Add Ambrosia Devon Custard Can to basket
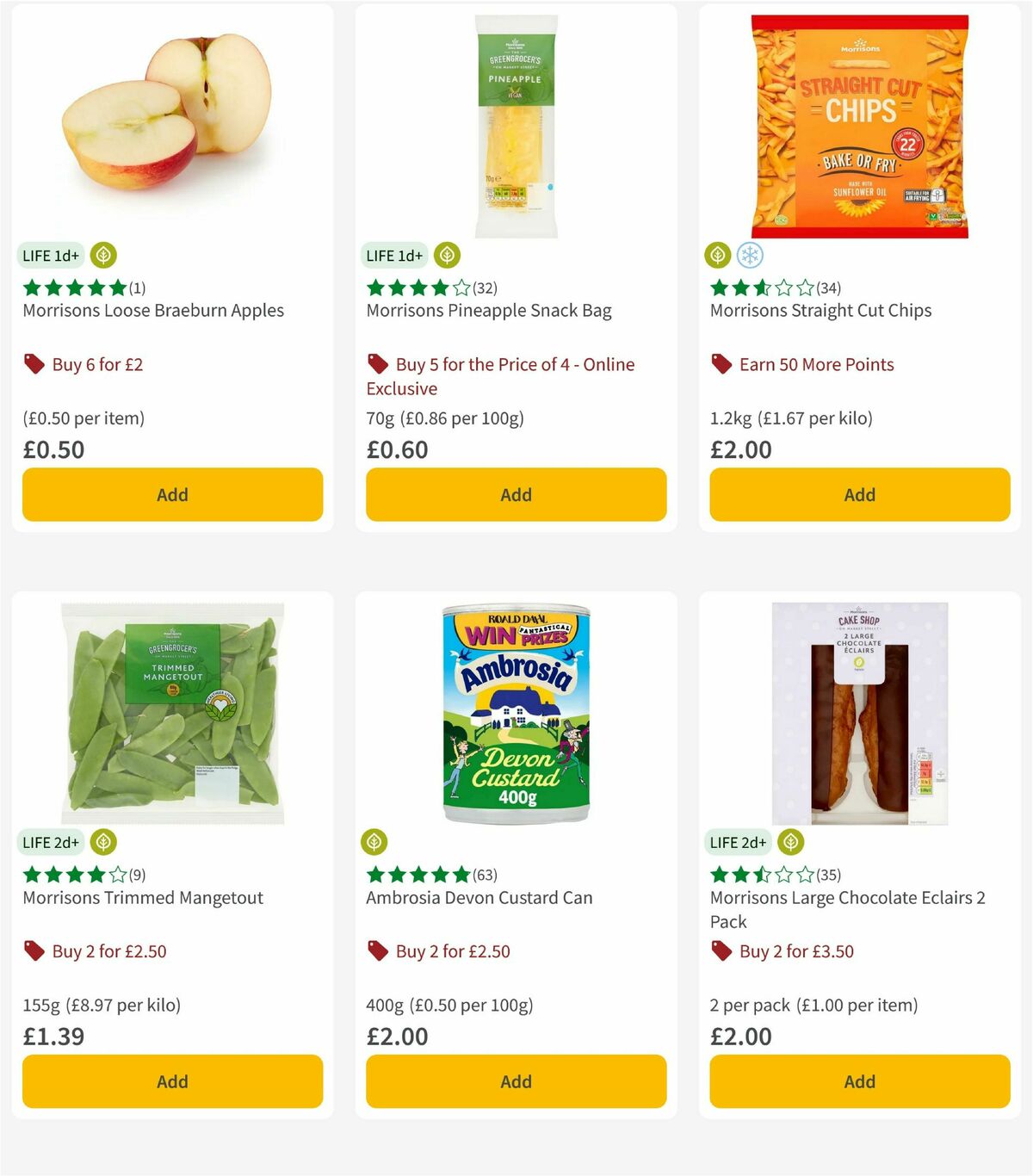This screenshot has width=1033, height=1176. pos(515,1081)
